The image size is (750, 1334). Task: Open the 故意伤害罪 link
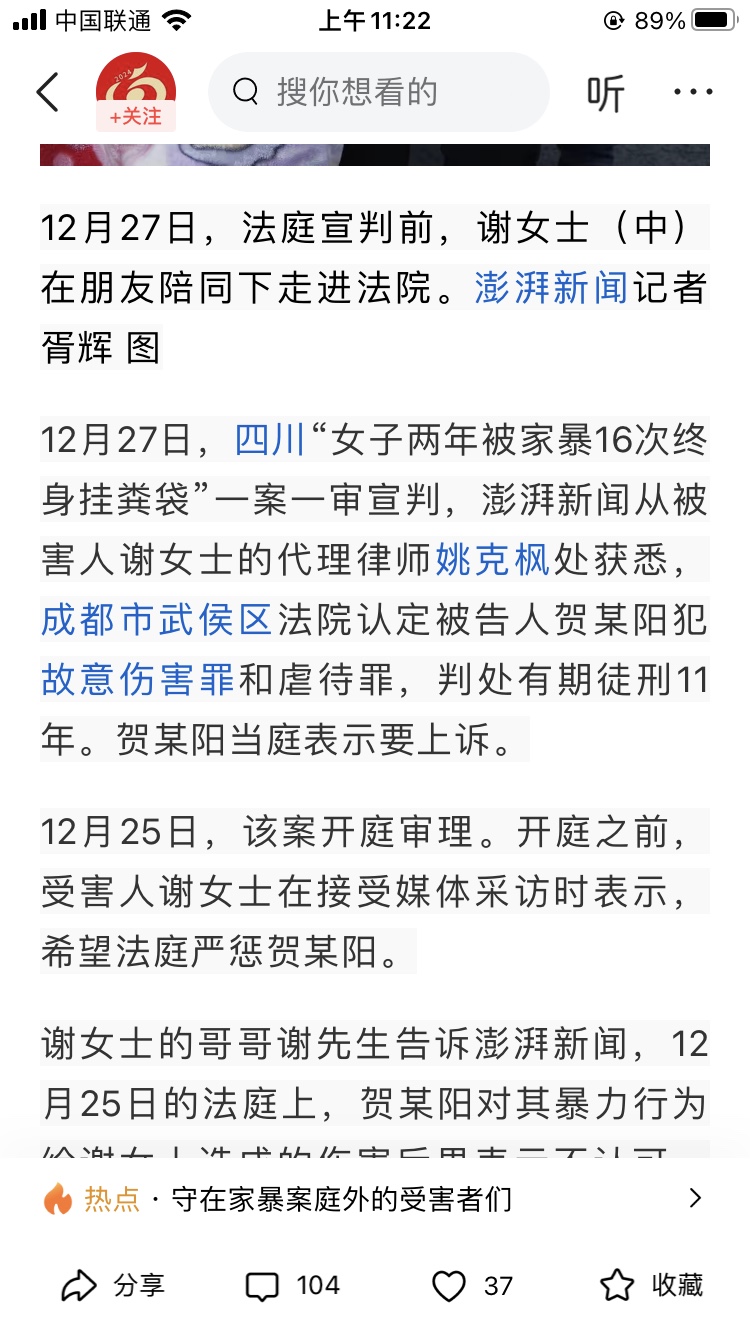(x=137, y=681)
